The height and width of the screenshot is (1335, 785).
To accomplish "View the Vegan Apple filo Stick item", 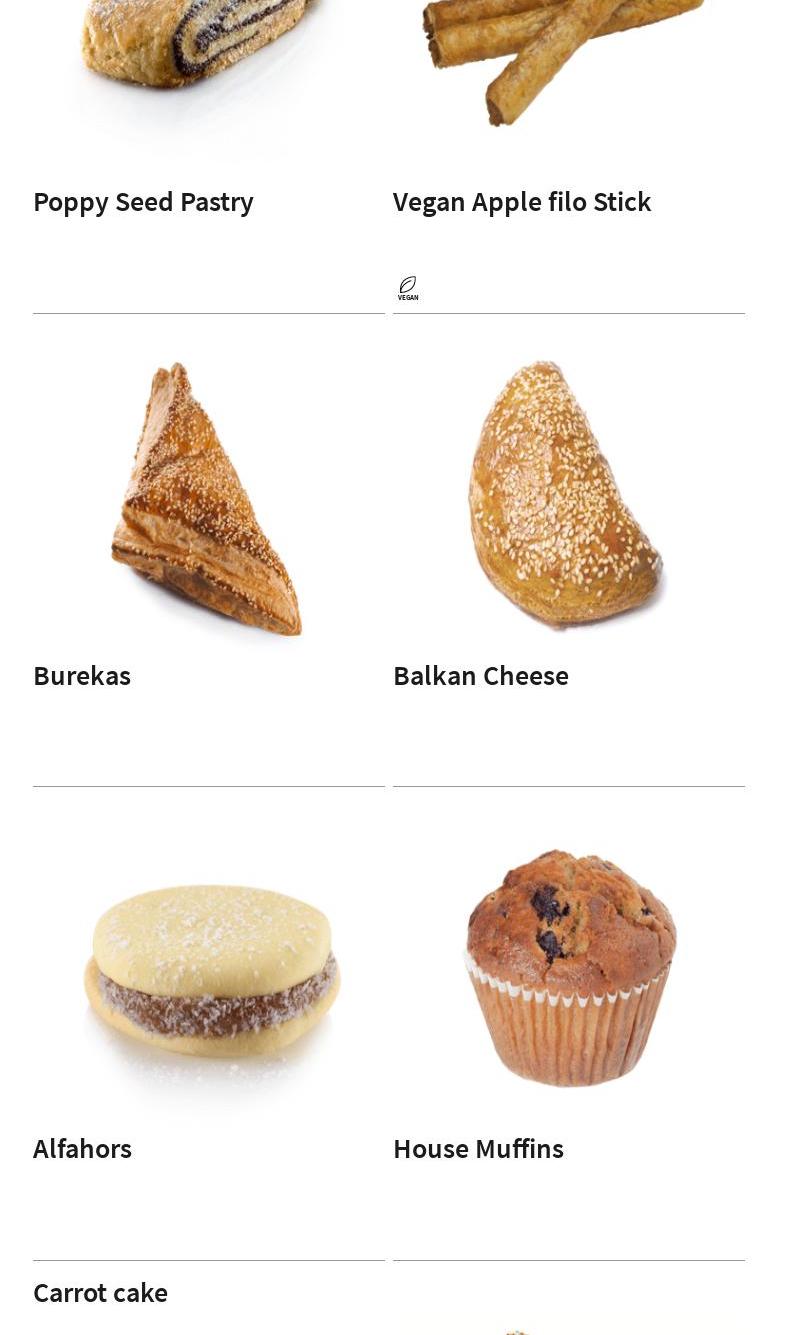I will click(521, 202).
